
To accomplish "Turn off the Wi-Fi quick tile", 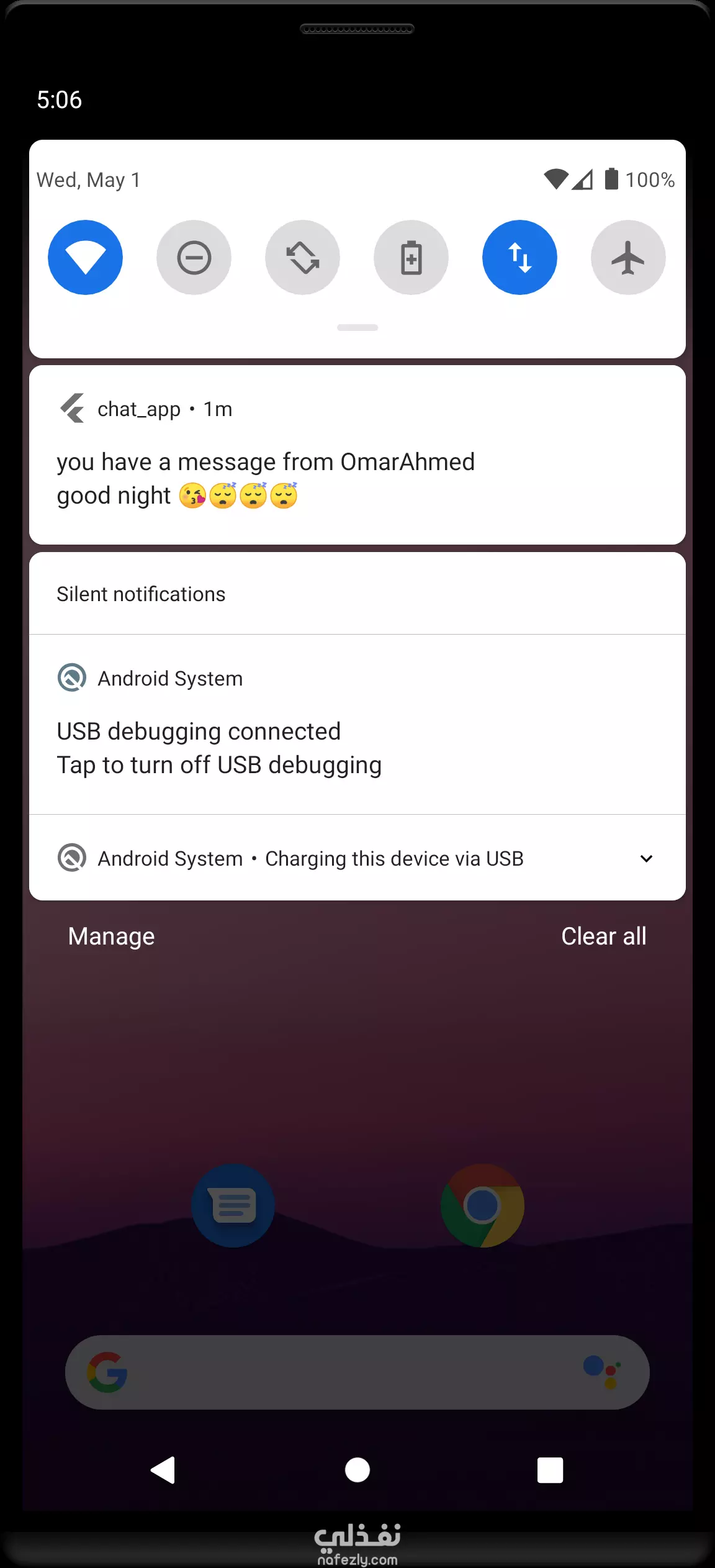I will (x=85, y=257).
